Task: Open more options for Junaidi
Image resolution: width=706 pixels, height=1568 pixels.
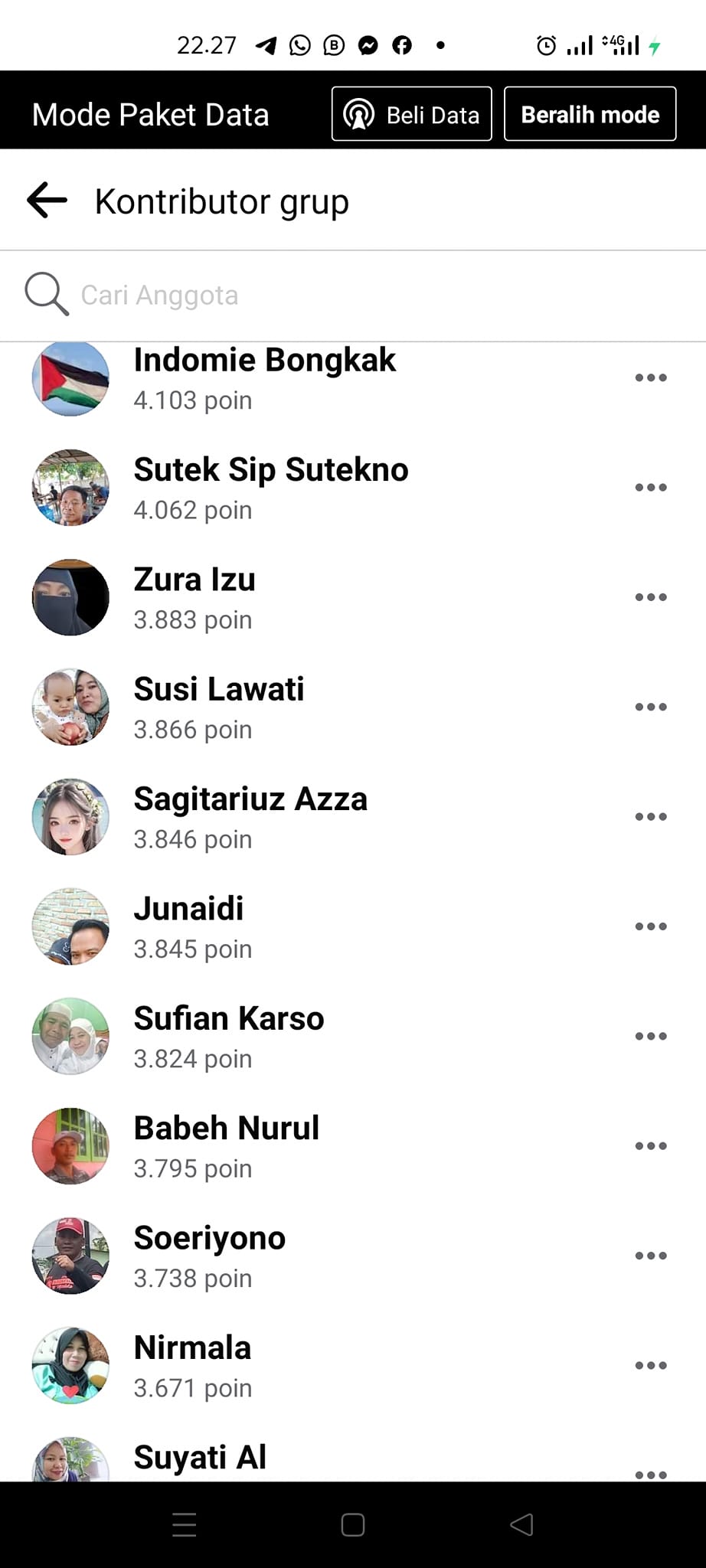Action: [x=650, y=926]
